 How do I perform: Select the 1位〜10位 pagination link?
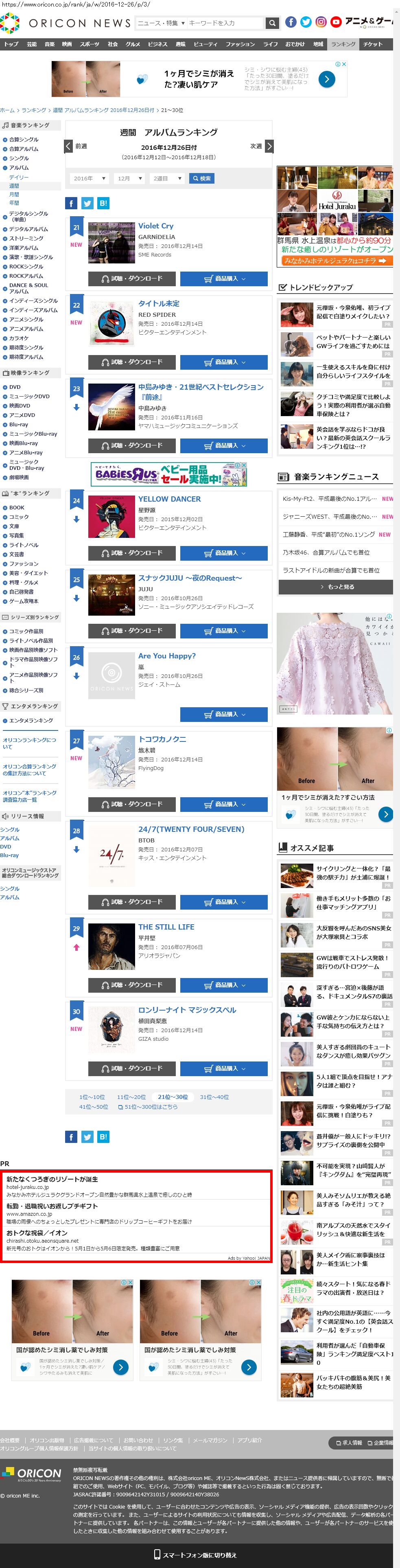pos(92,1097)
